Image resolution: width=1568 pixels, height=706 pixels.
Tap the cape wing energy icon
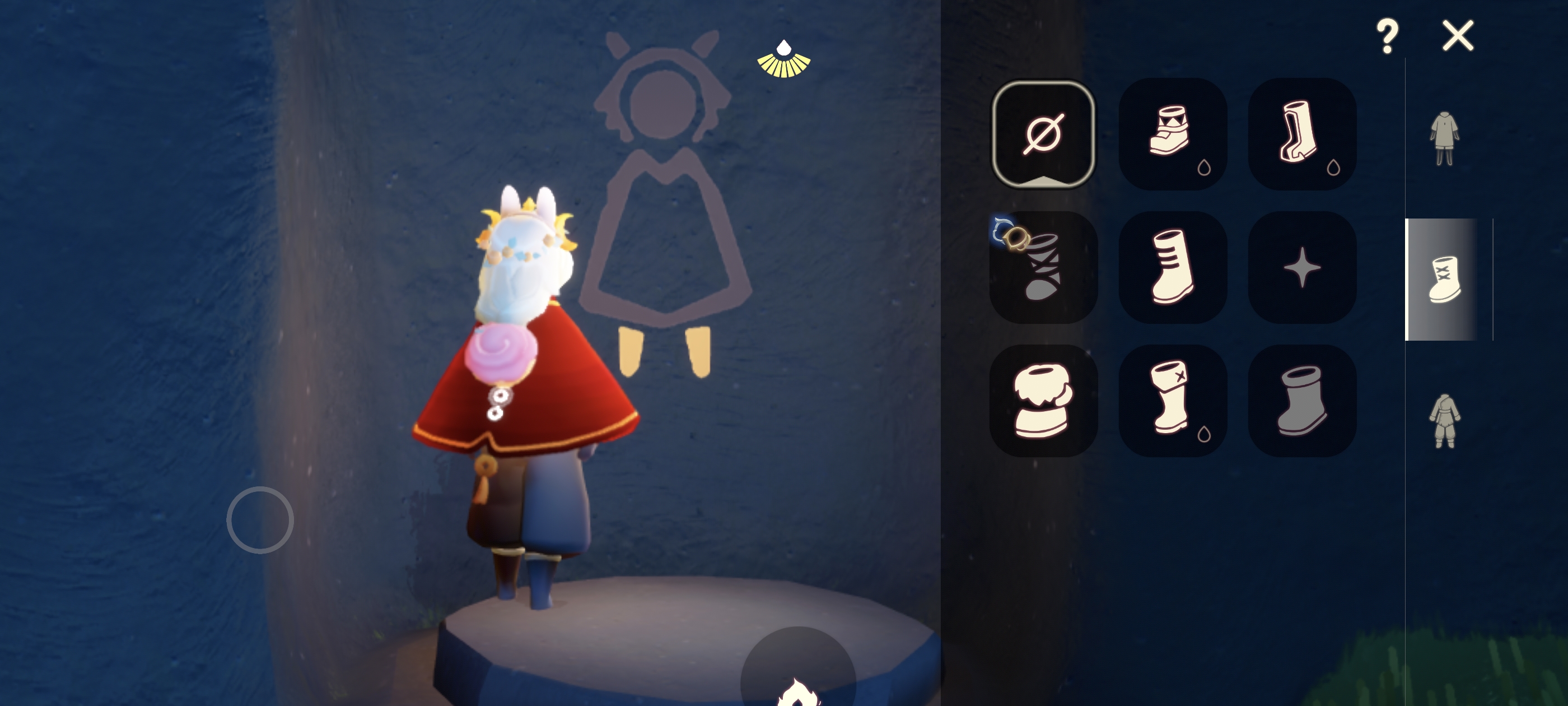coord(783,59)
